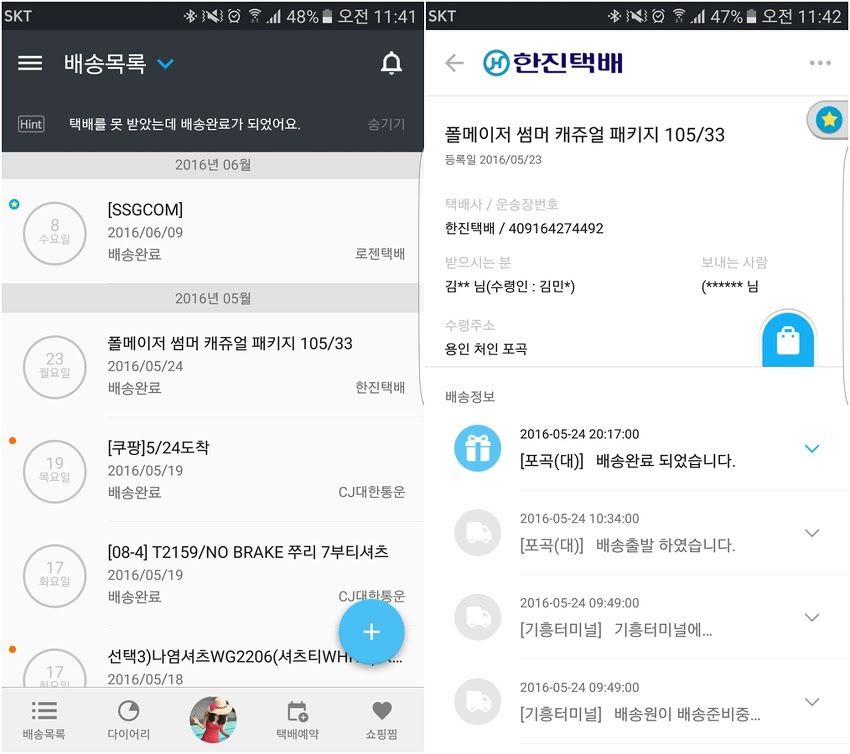Image resolution: width=850 pixels, height=754 pixels.
Task: Expand the 10:34:00 배송출발 tracking entry
Action: click(x=812, y=533)
